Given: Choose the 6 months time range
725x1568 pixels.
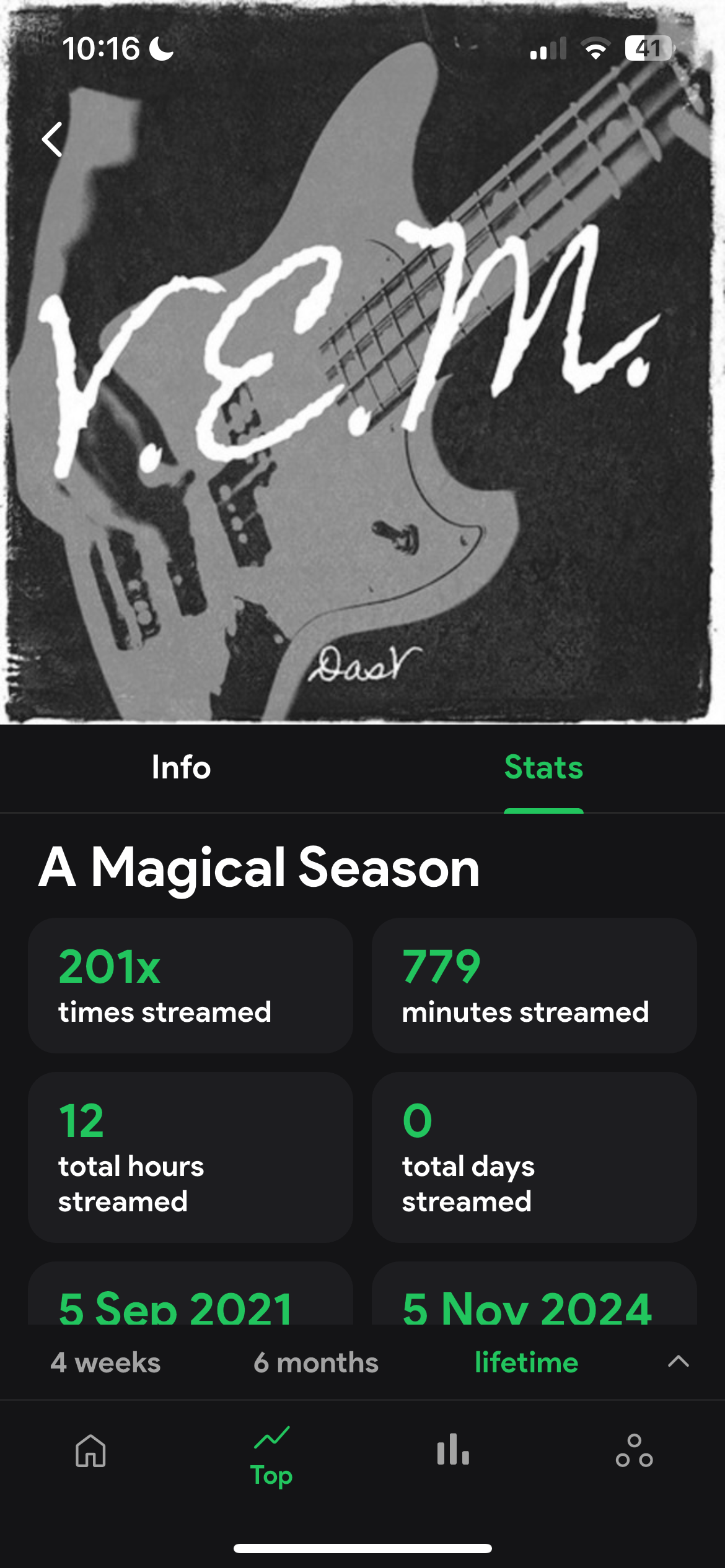Looking at the screenshot, I should tap(316, 1362).
